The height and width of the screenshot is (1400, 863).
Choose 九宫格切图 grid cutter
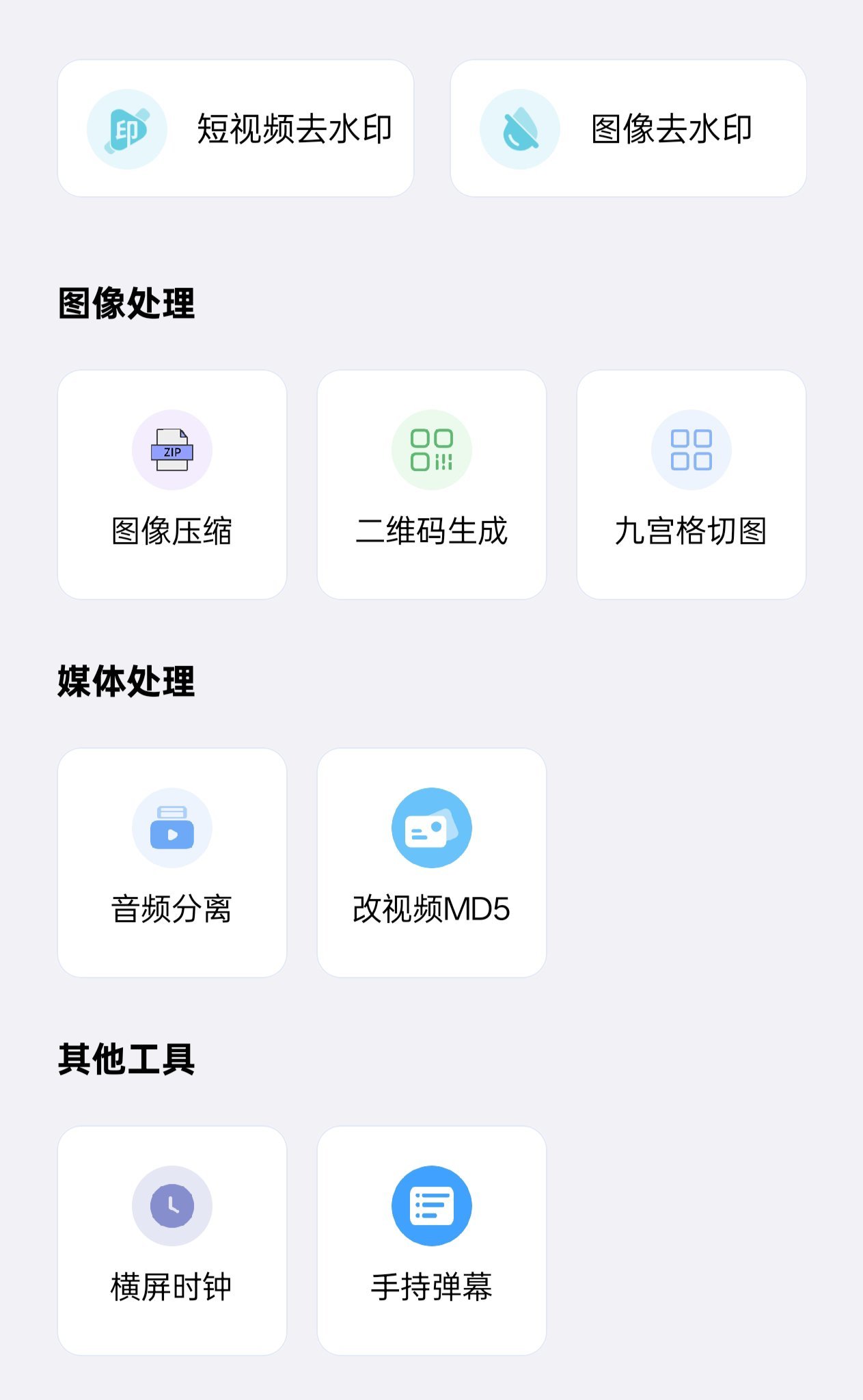(x=691, y=485)
